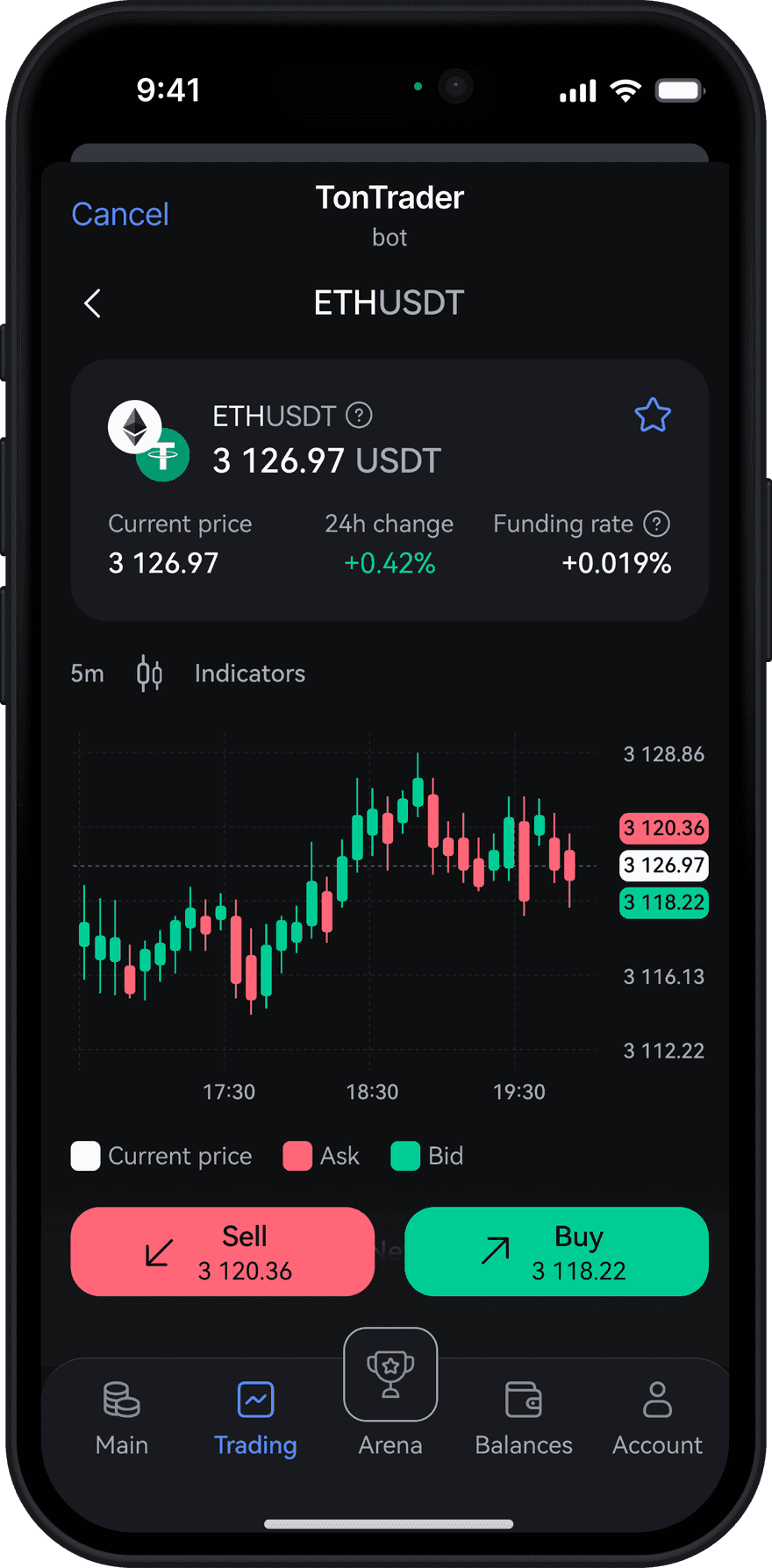
Task: Open the Indicators menu
Action: 250,674
